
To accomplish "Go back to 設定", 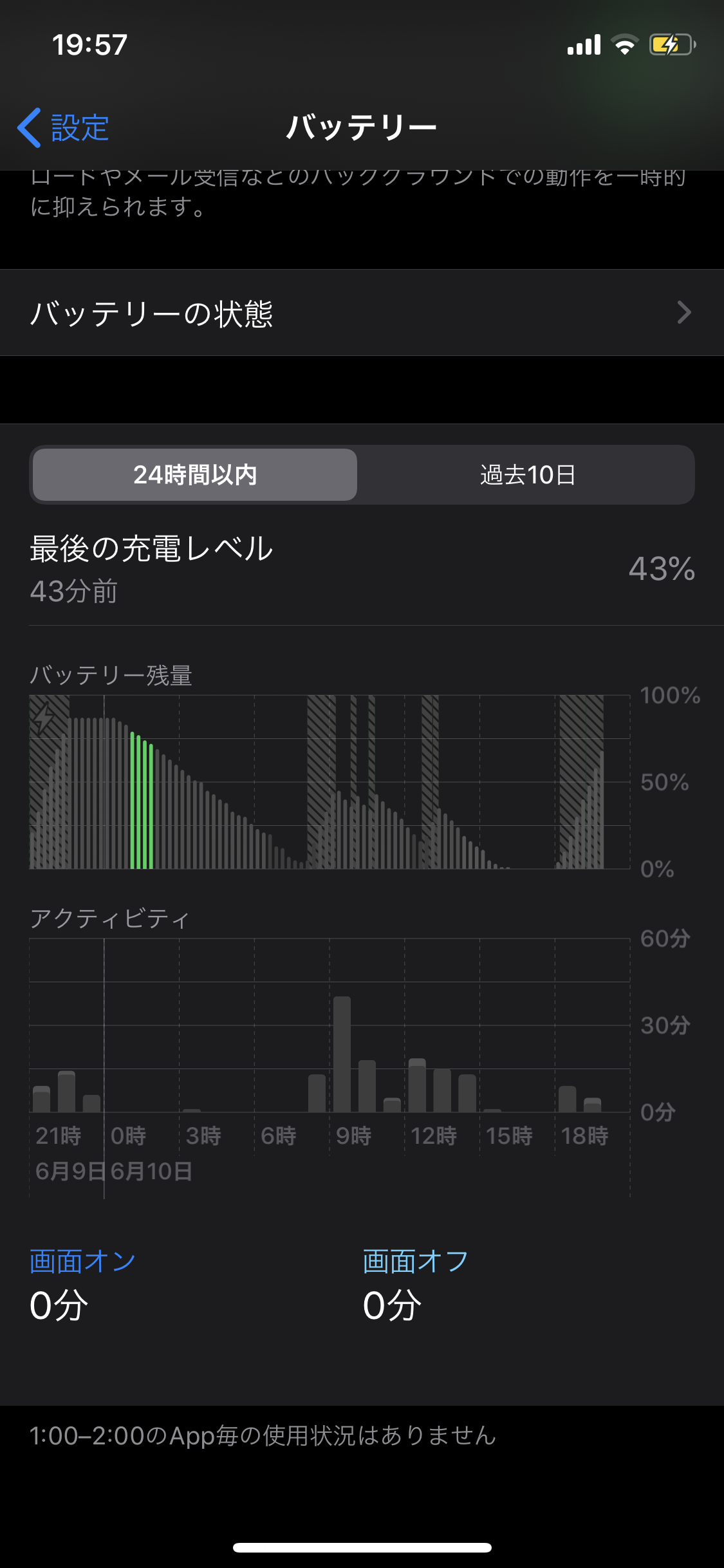I will pyautogui.click(x=63, y=127).
